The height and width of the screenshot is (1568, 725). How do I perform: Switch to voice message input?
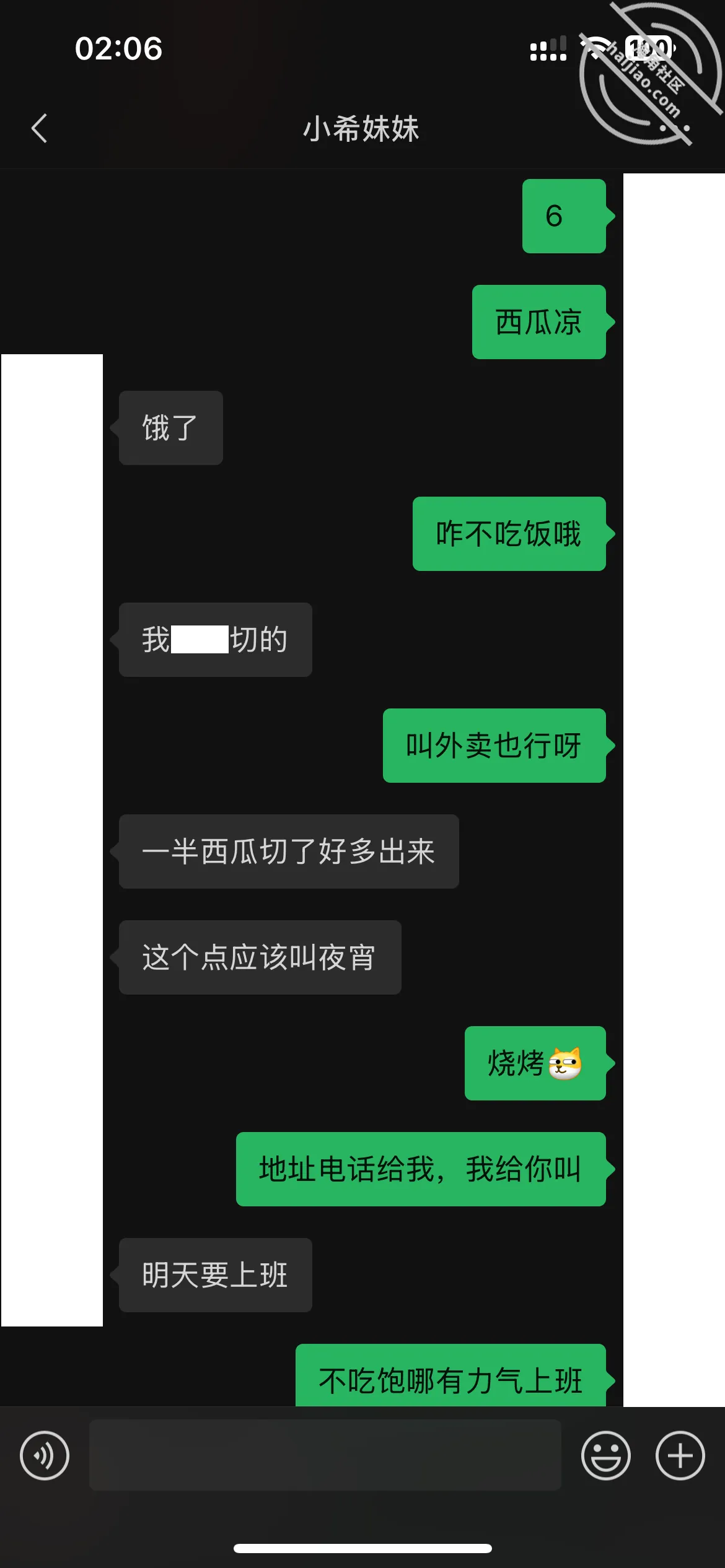click(45, 1455)
